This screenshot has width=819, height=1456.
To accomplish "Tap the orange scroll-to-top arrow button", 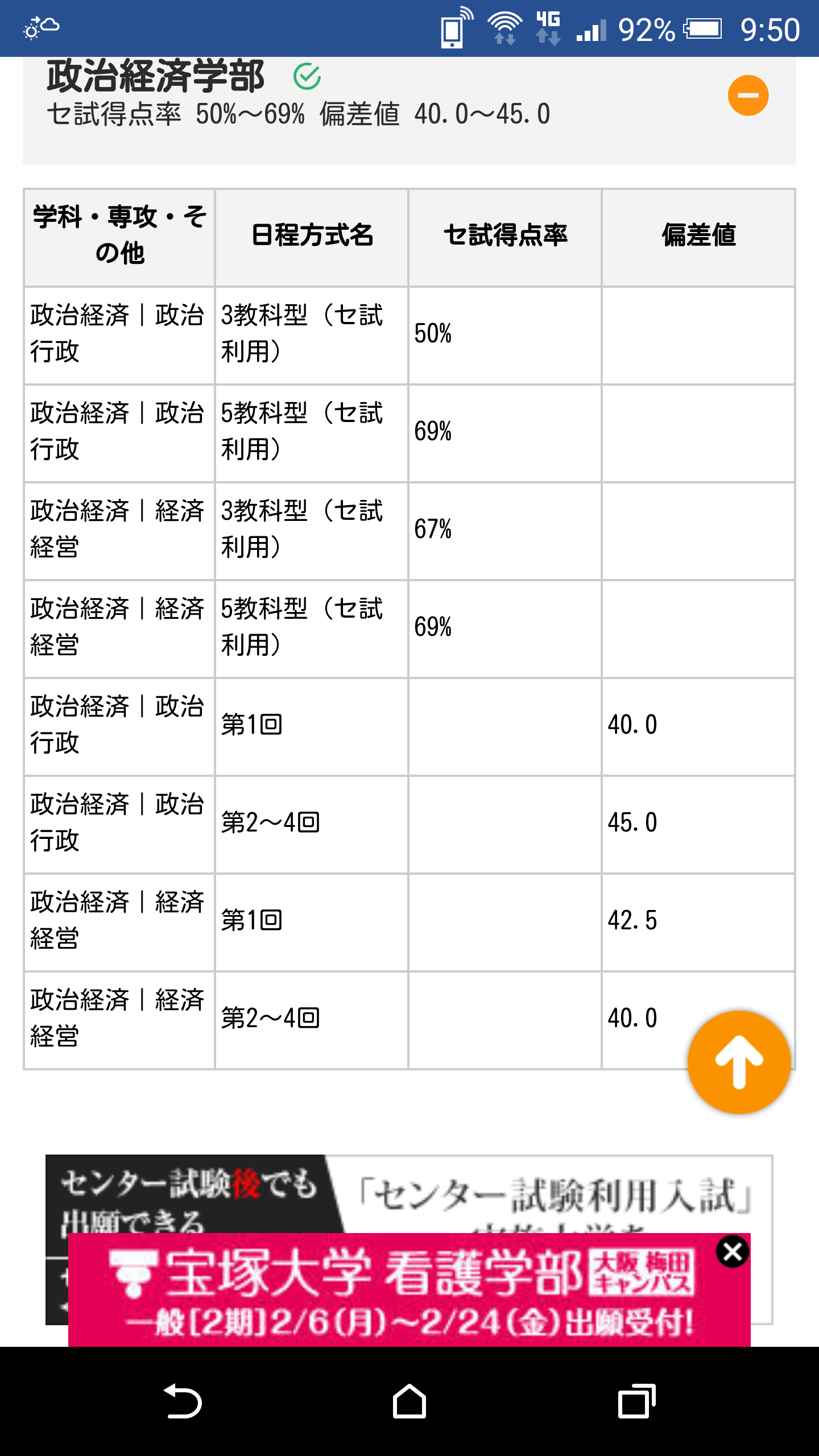I will coord(739,1062).
